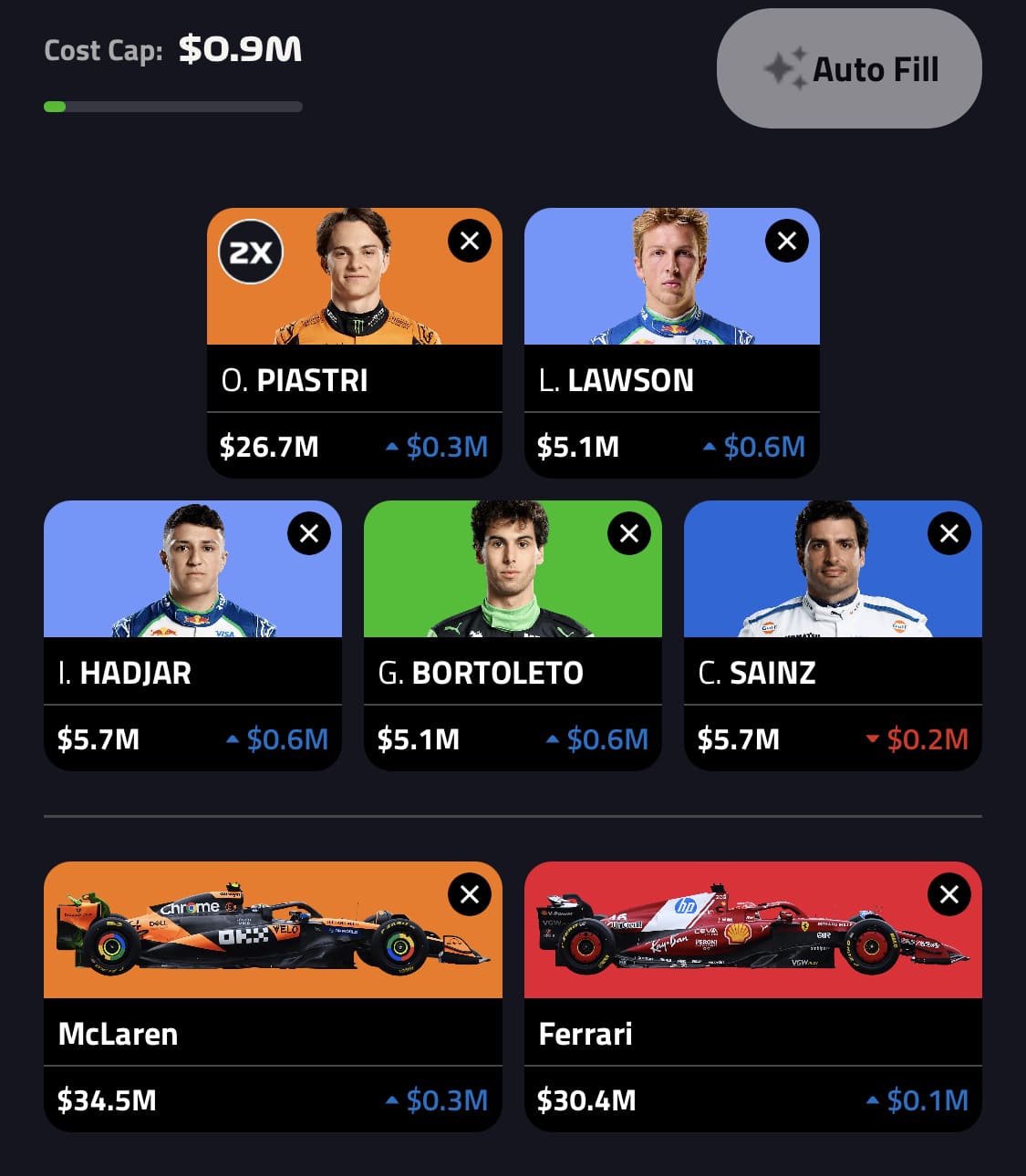
Task: Open I. Hadjar driver card
Action: (192, 673)
